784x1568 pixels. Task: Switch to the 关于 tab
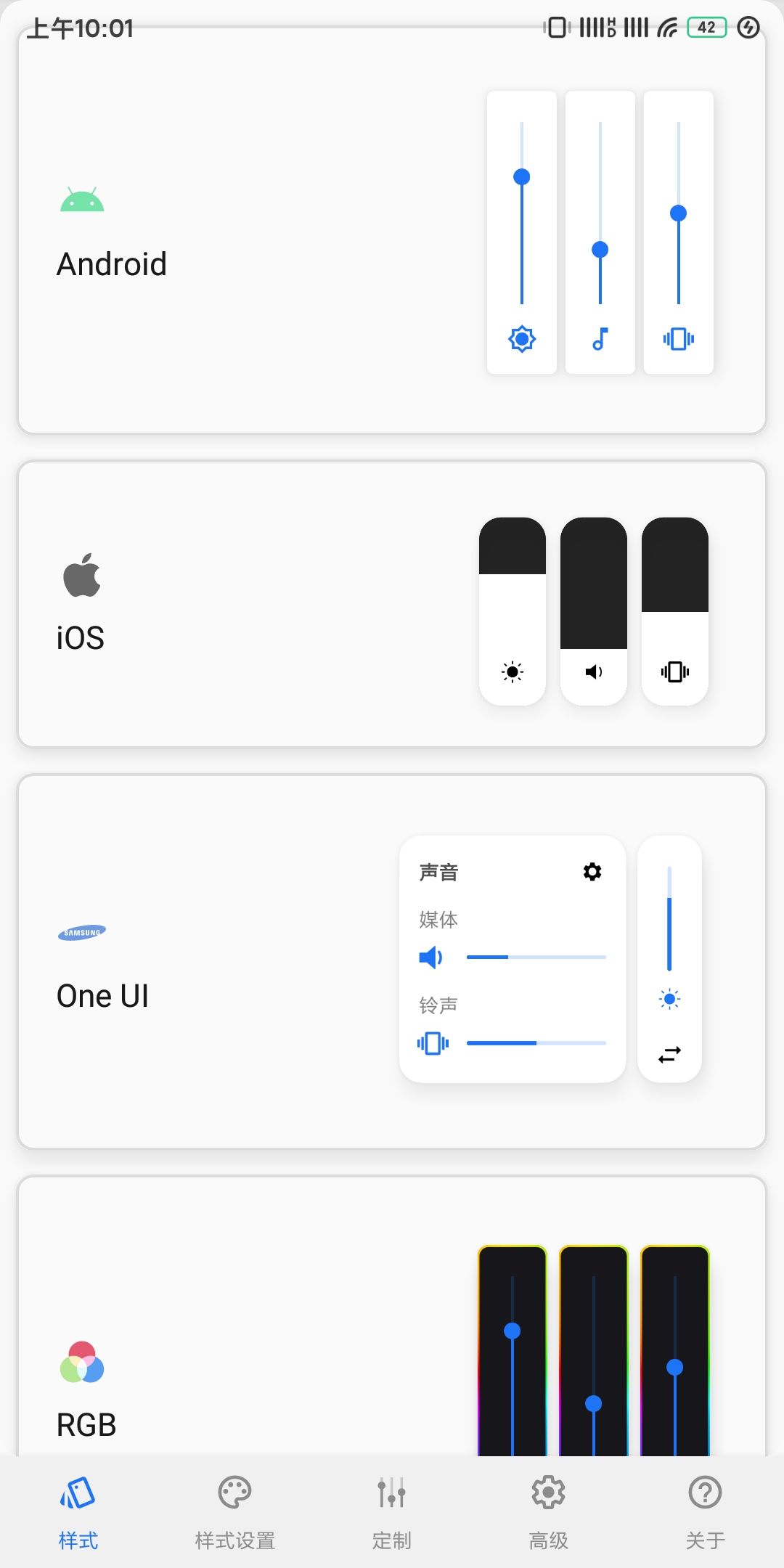point(705,1511)
